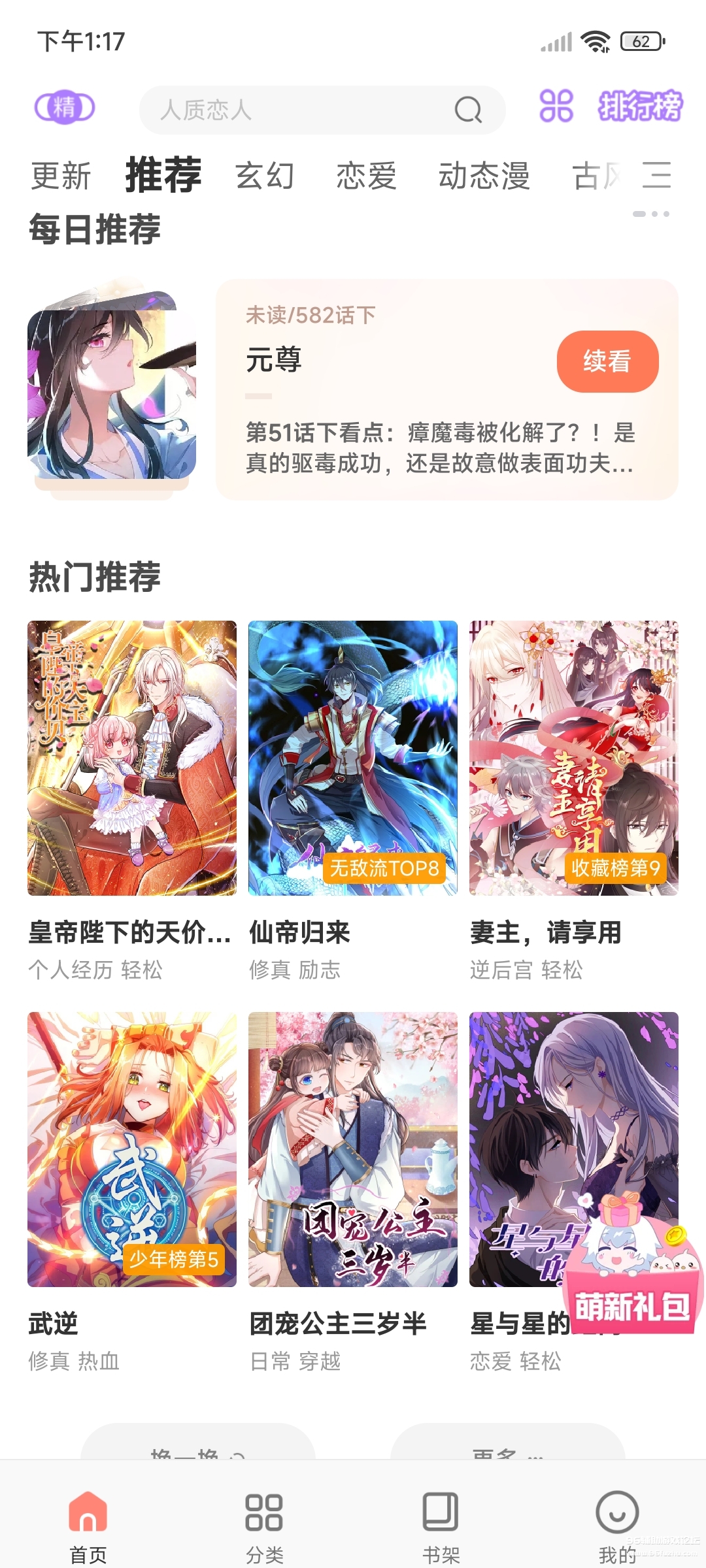Open the 排行榜 rankings
706x1568 pixels.
[640, 106]
